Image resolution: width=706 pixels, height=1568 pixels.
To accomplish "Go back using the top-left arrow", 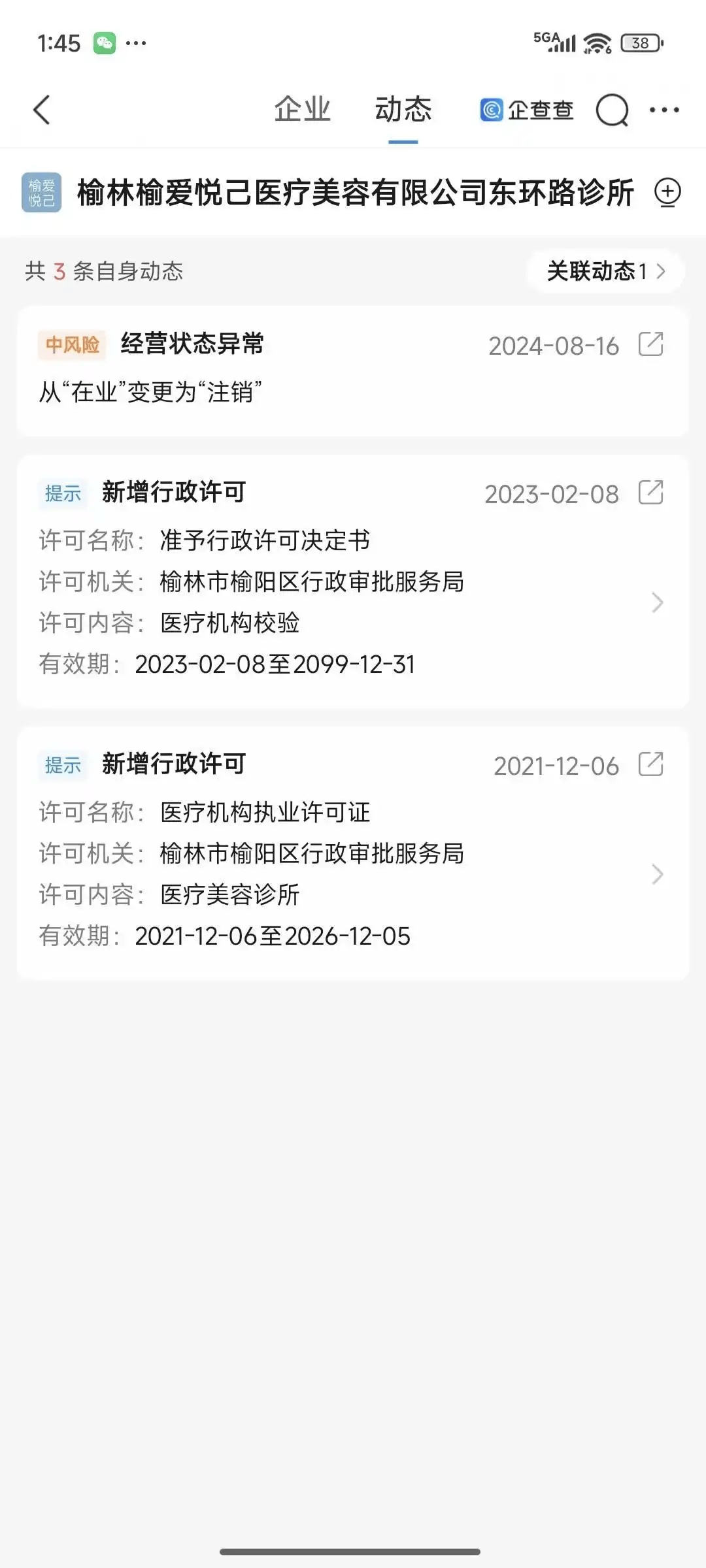I will 42,110.
